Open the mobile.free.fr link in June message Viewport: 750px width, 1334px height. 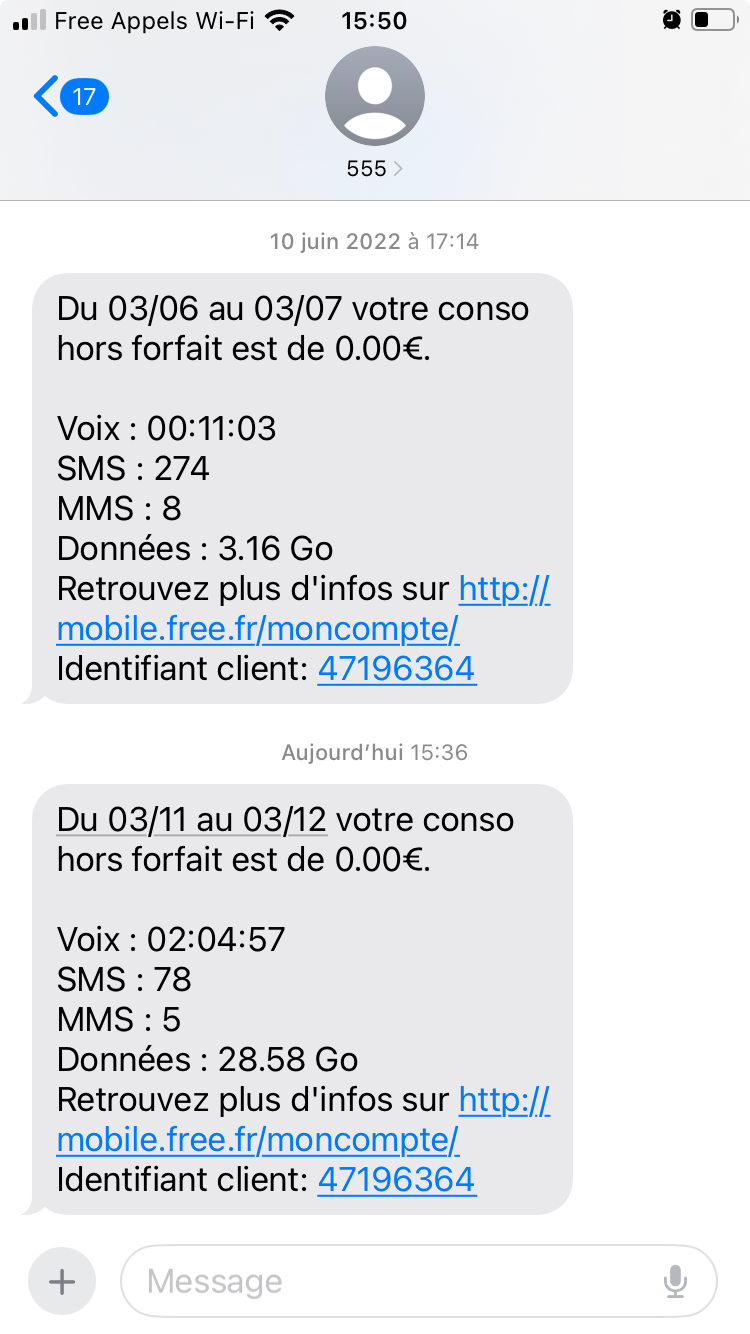258,630
